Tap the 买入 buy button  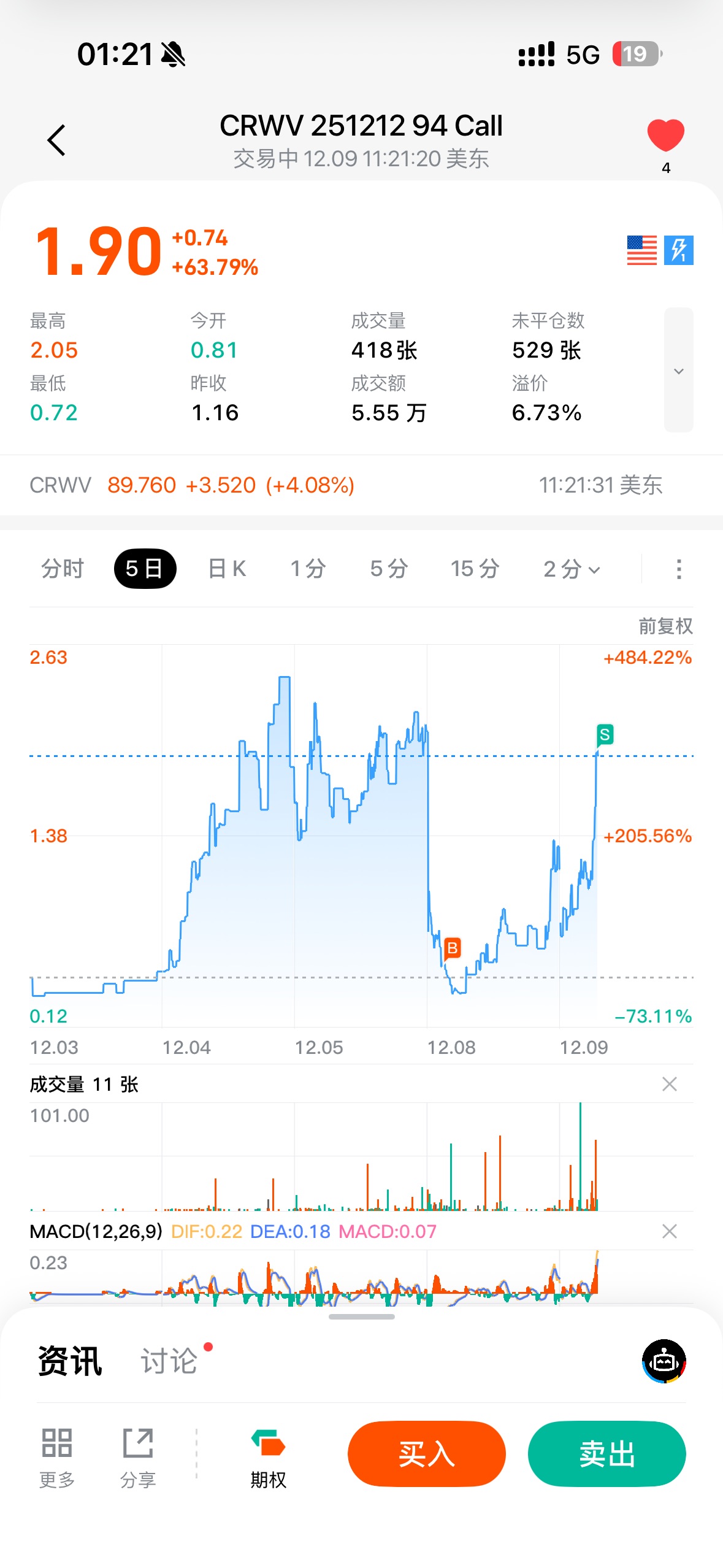(426, 1454)
